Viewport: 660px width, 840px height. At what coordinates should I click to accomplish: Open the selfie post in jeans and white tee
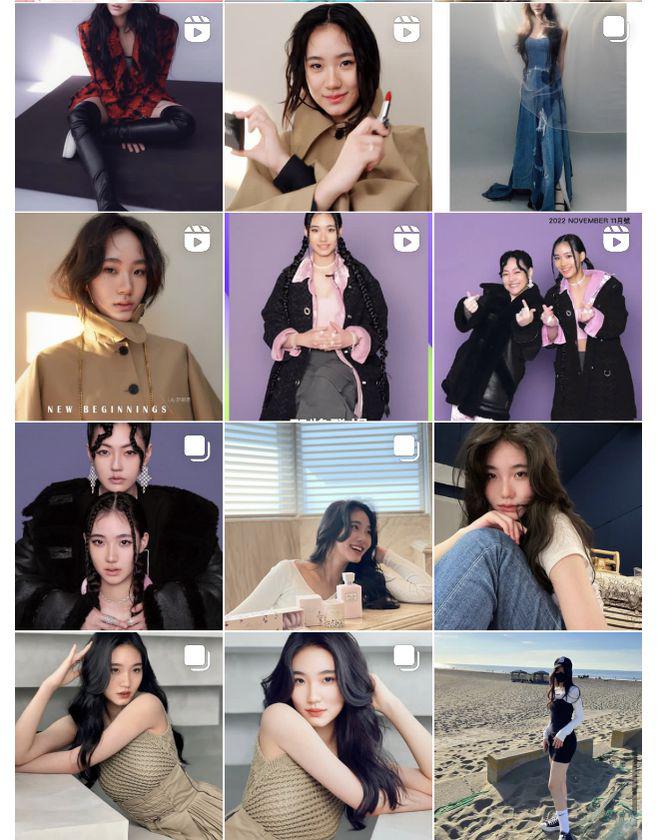point(538,526)
